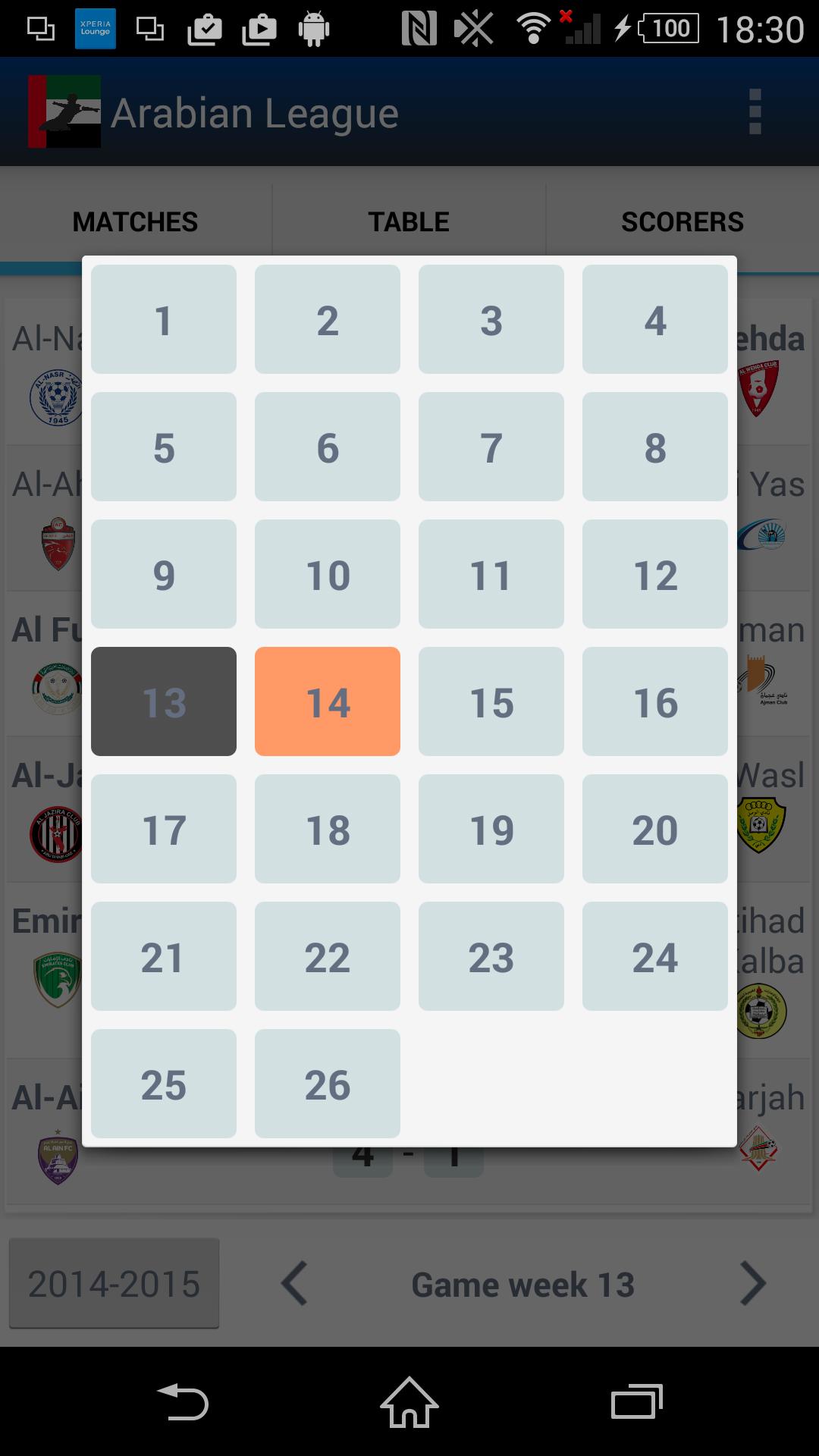
Task: Select game week 14
Action: [327, 701]
